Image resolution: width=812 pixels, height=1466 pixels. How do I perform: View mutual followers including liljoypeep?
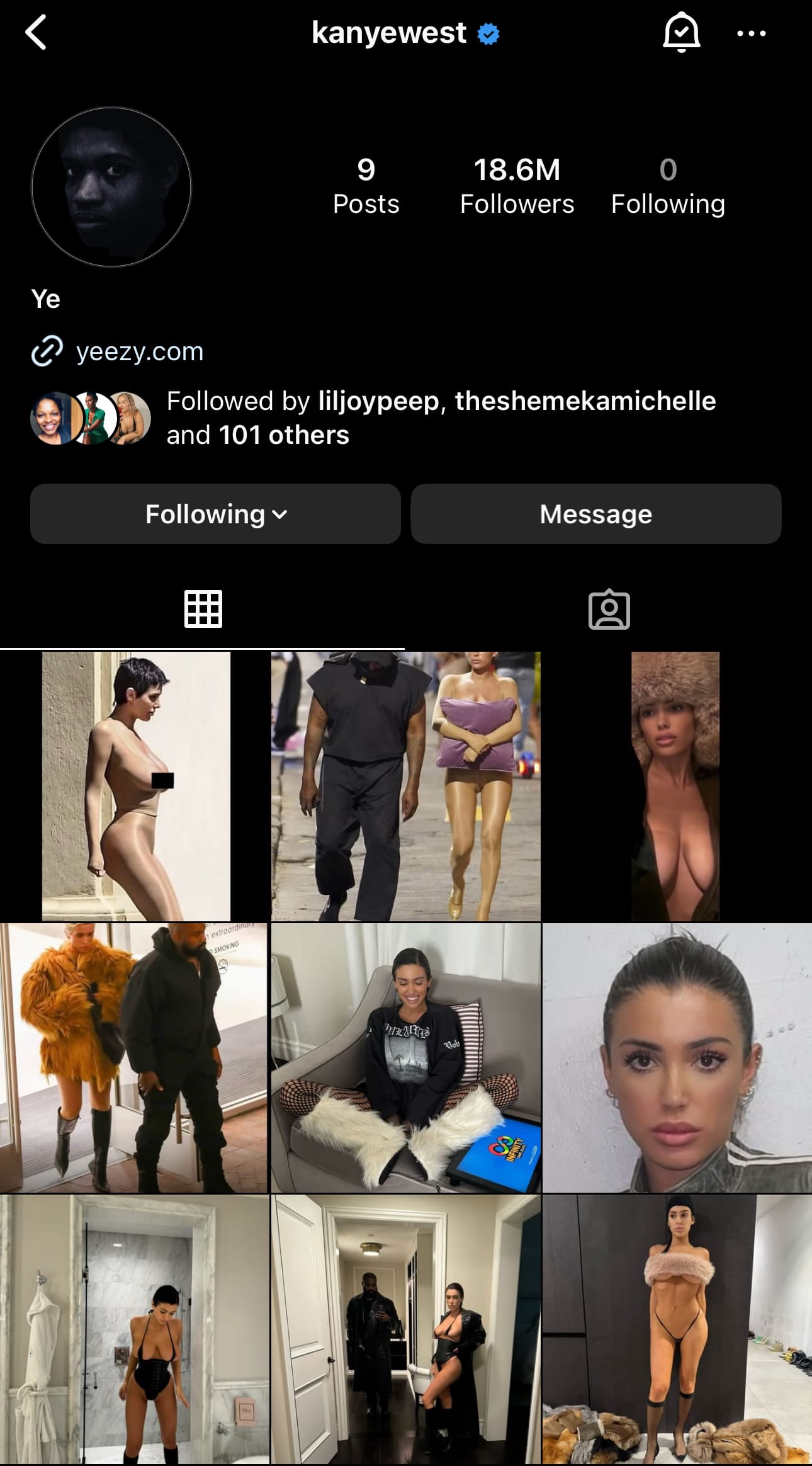point(441,418)
